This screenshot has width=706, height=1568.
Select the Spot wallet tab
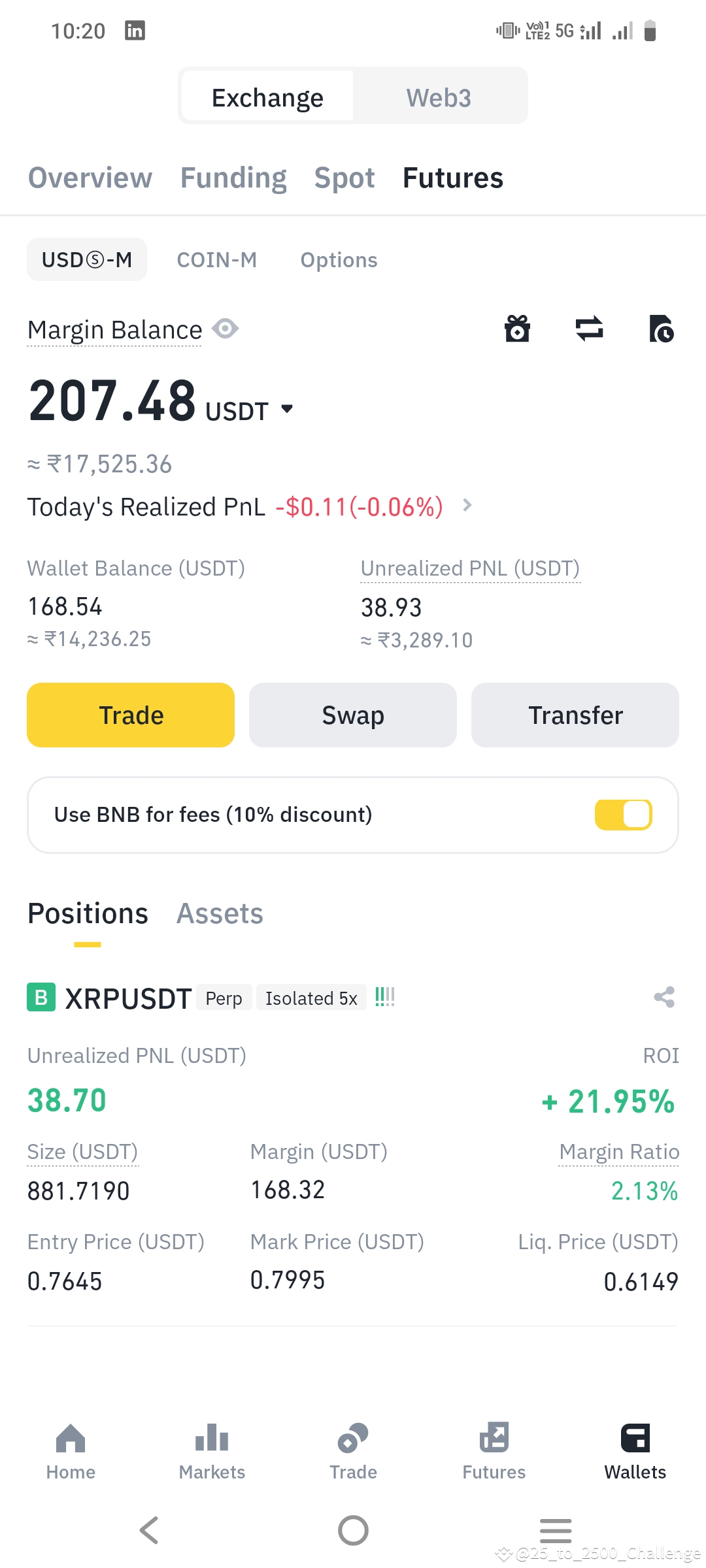coord(345,178)
